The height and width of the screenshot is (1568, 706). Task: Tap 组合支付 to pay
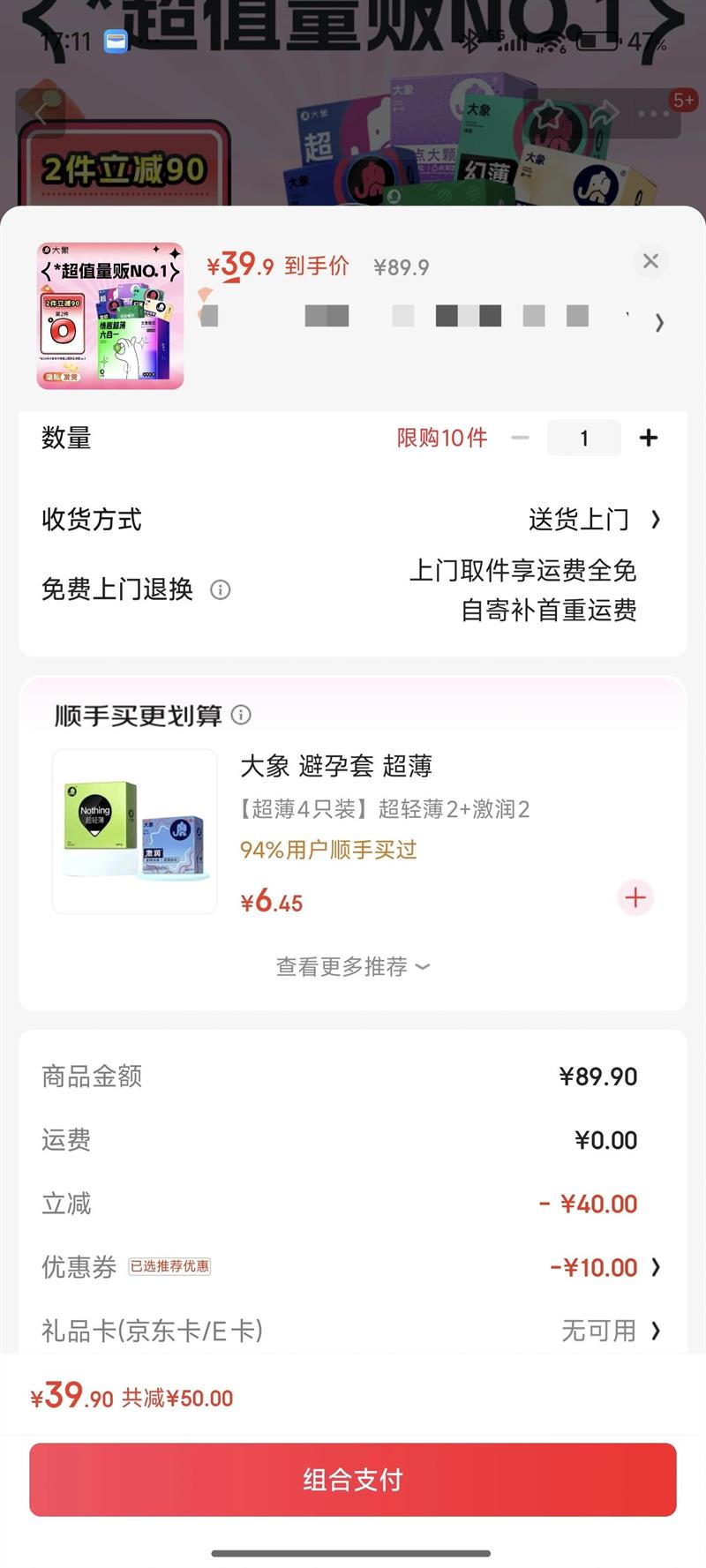tap(353, 1480)
